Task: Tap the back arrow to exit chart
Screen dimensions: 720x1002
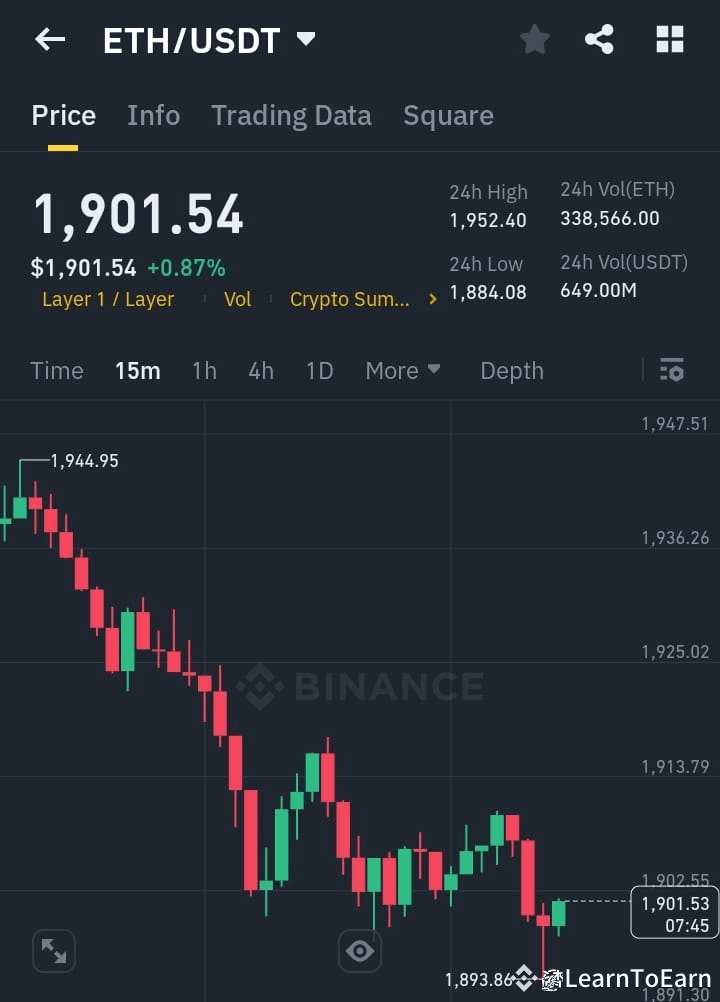Action: pos(50,39)
